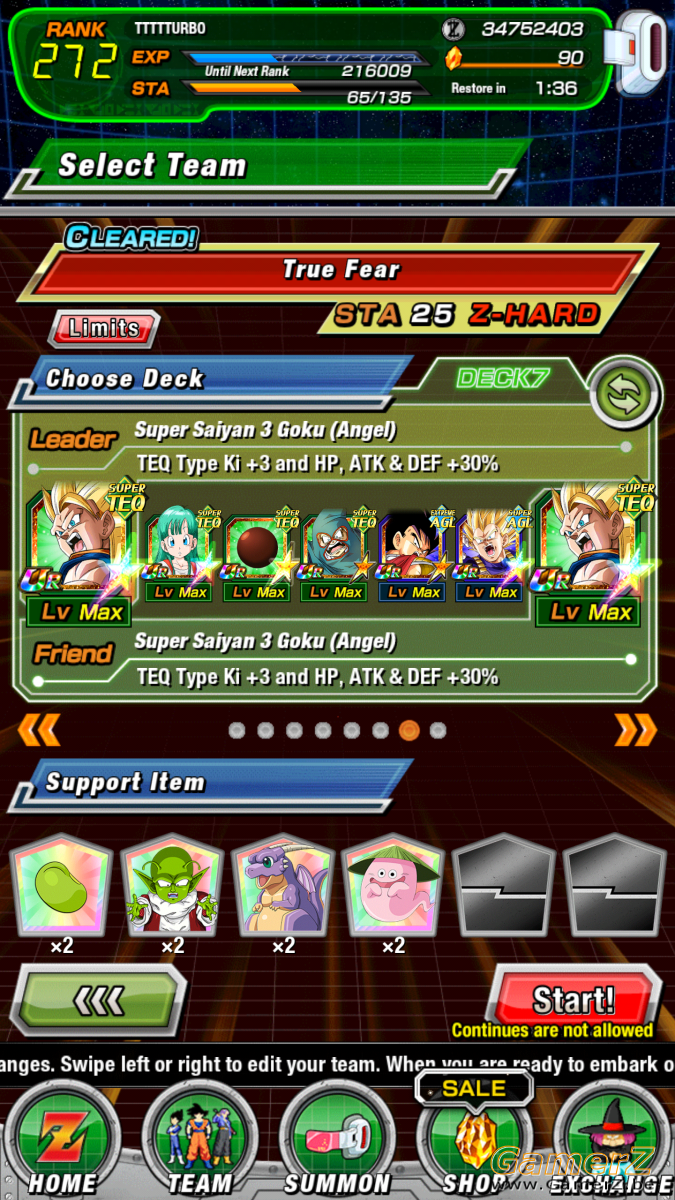Open the SUMMON tab

click(x=337, y=1143)
